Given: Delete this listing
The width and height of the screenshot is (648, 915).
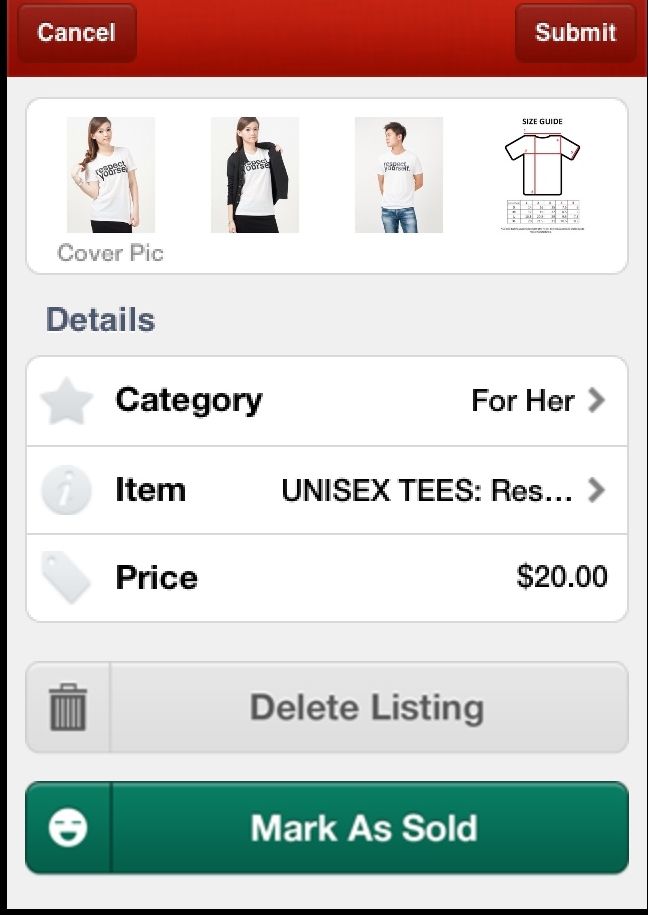Looking at the screenshot, I should [x=326, y=707].
